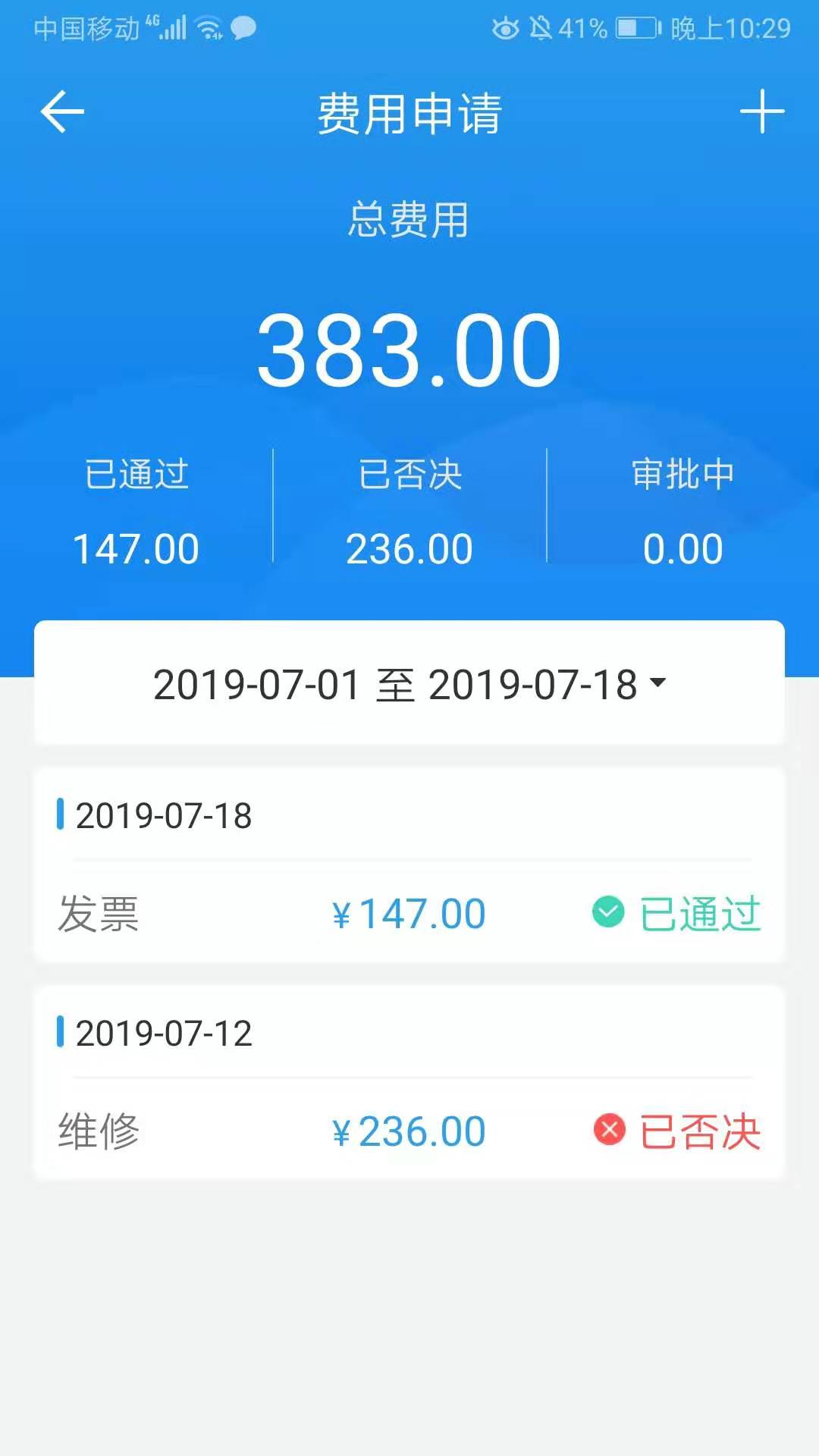Open the date range dropdown
Viewport: 819px width, 1456px height.
pyautogui.click(x=409, y=684)
